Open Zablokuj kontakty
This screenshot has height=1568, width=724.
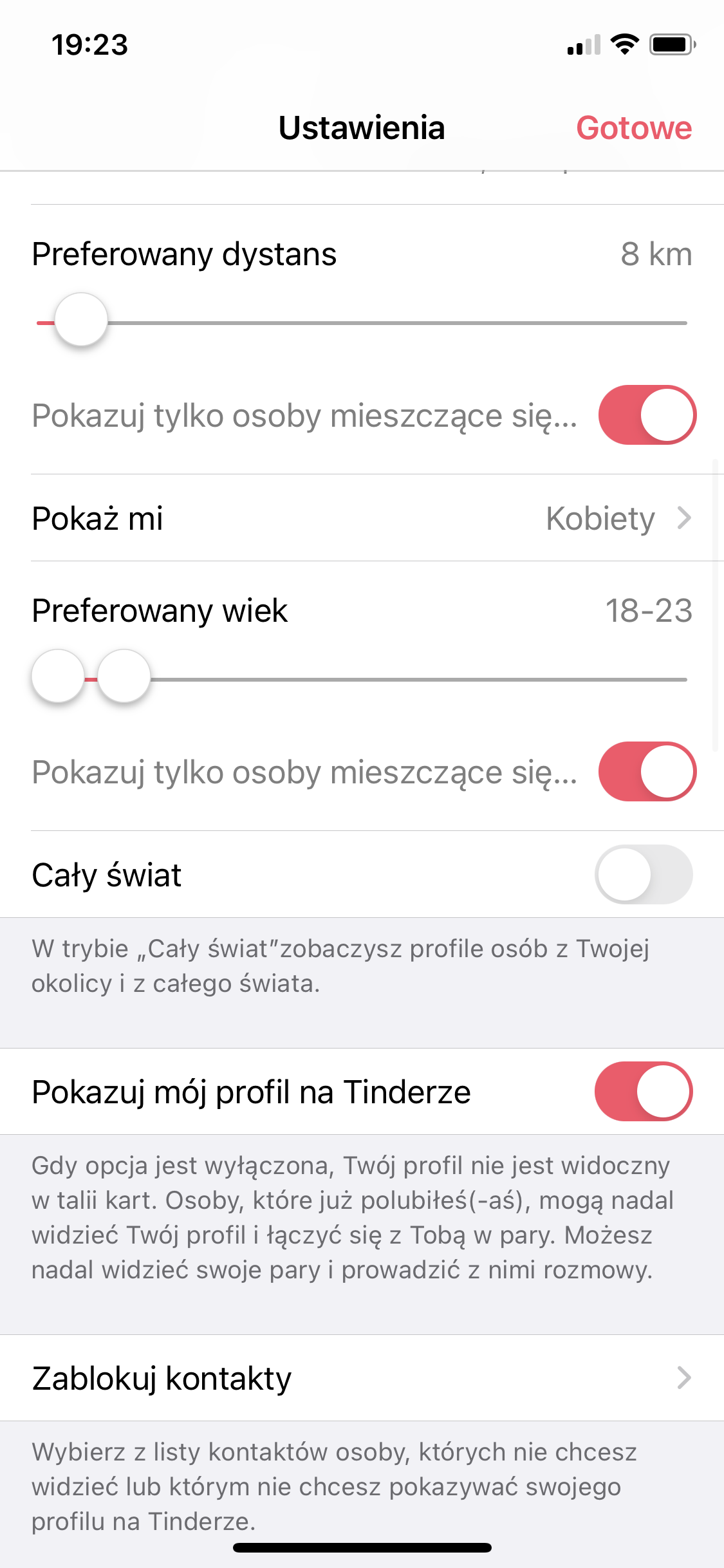[x=362, y=1378]
